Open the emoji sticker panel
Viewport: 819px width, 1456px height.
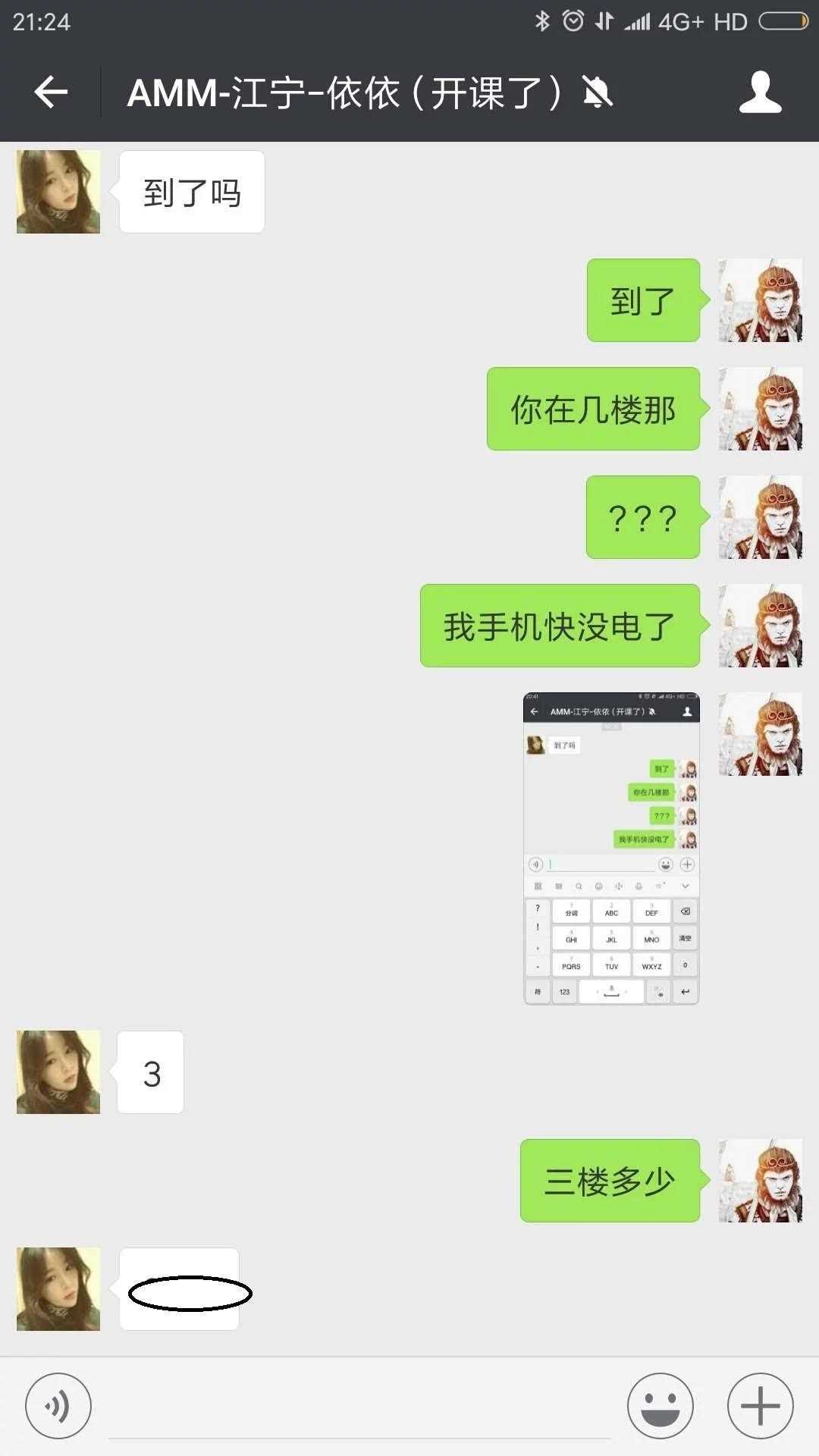660,1406
